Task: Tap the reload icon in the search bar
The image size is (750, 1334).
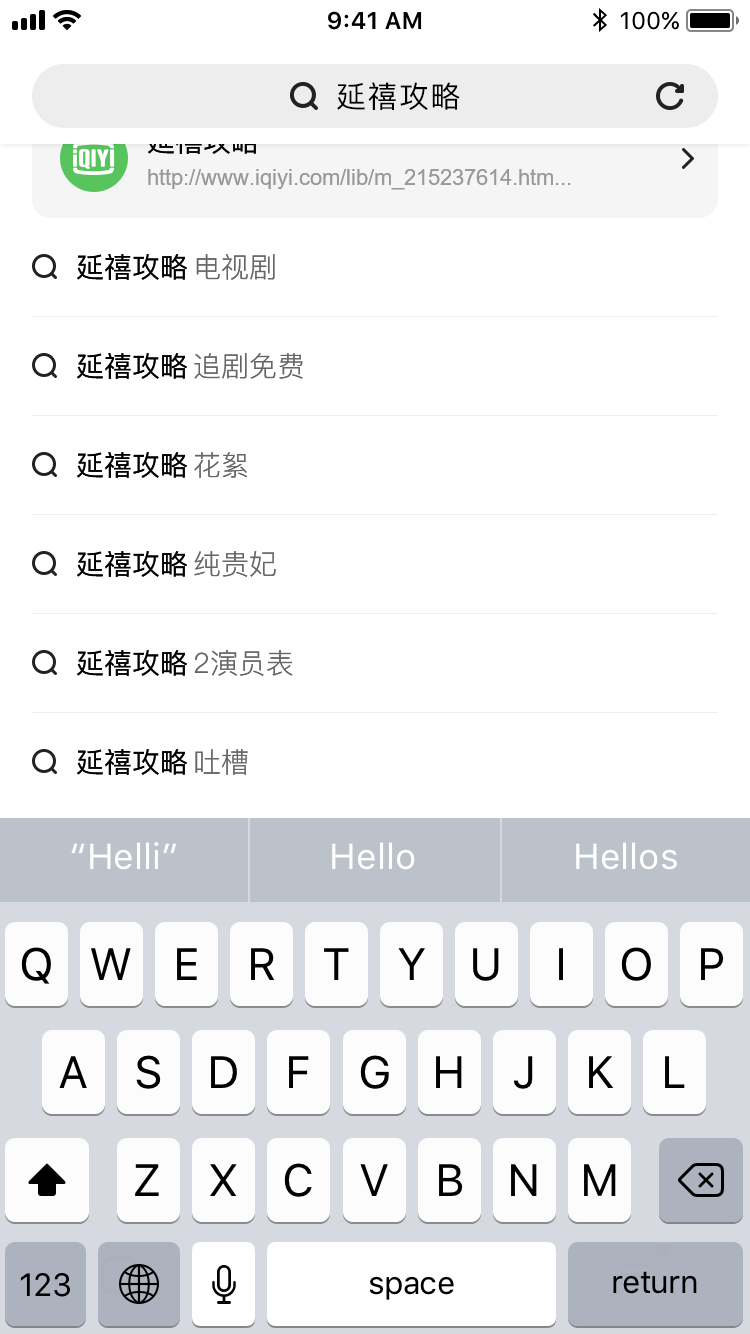Action: [x=670, y=96]
